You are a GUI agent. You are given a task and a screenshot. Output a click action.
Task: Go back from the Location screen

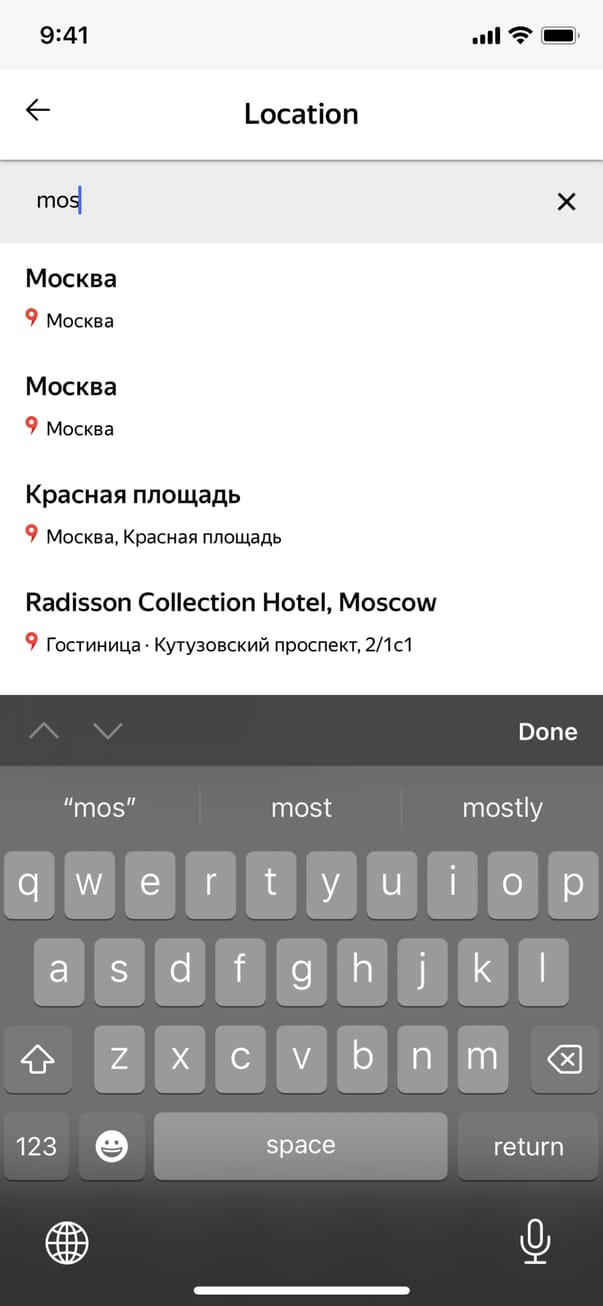click(38, 111)
